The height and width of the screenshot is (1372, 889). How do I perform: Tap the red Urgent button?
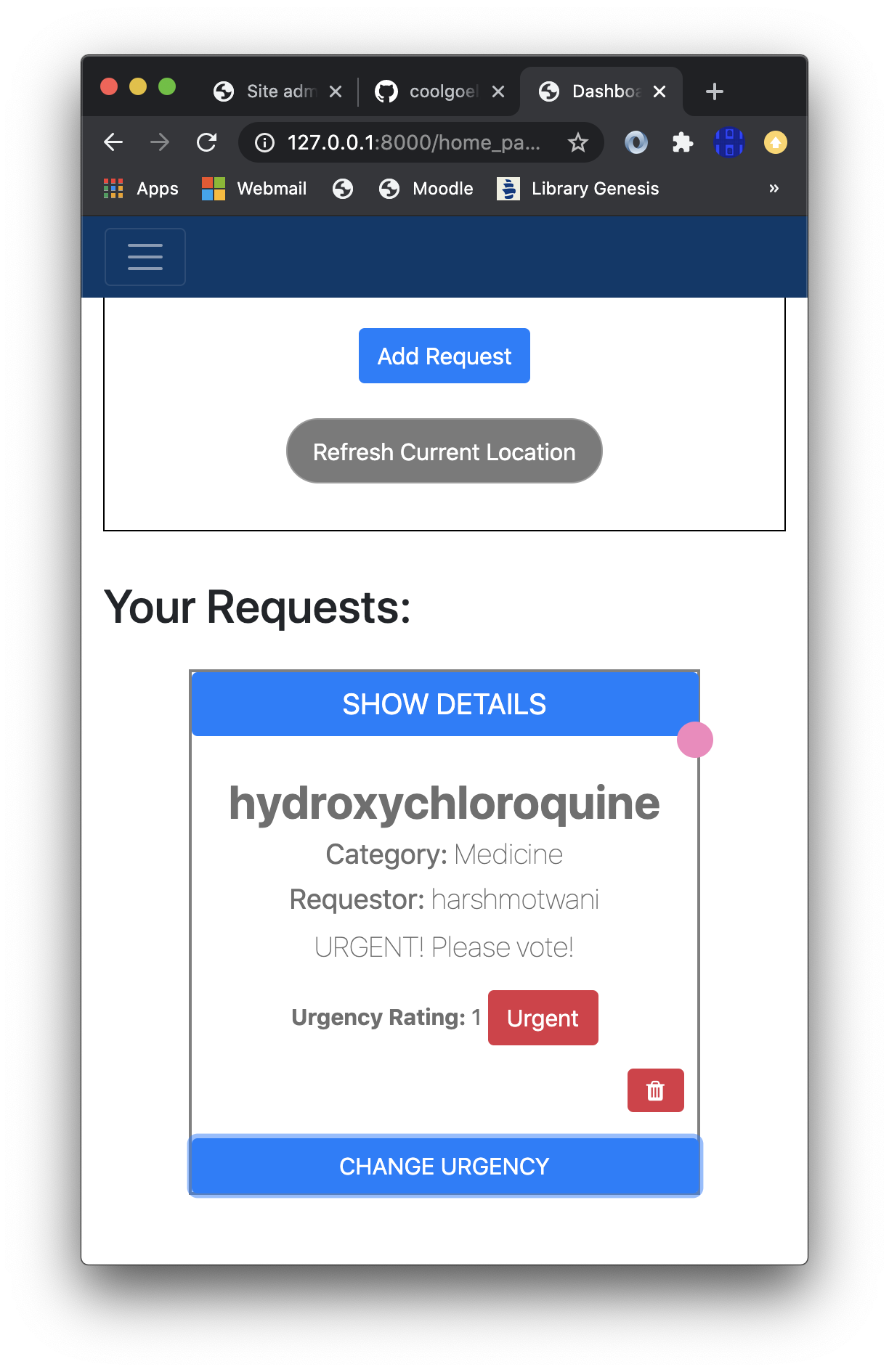543,1018
